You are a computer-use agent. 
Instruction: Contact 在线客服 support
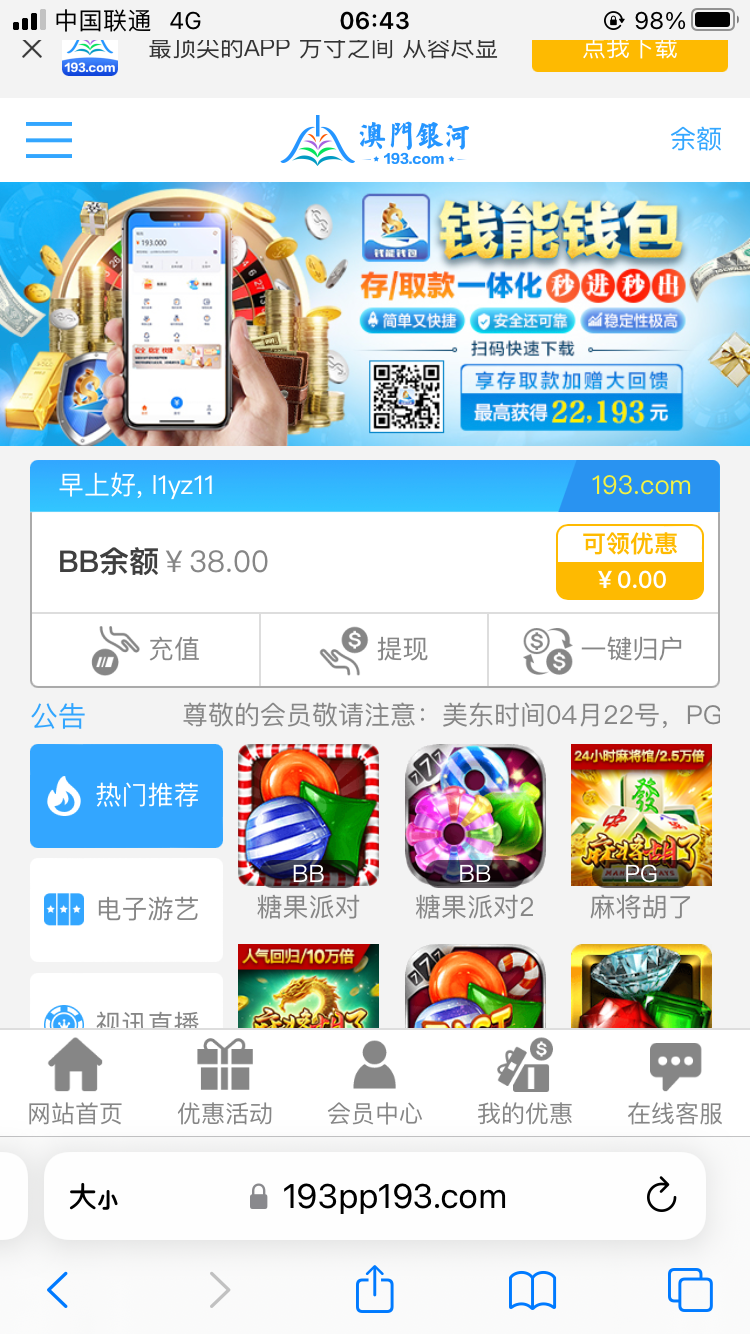pyautogui.click(x=675, y=1082)
